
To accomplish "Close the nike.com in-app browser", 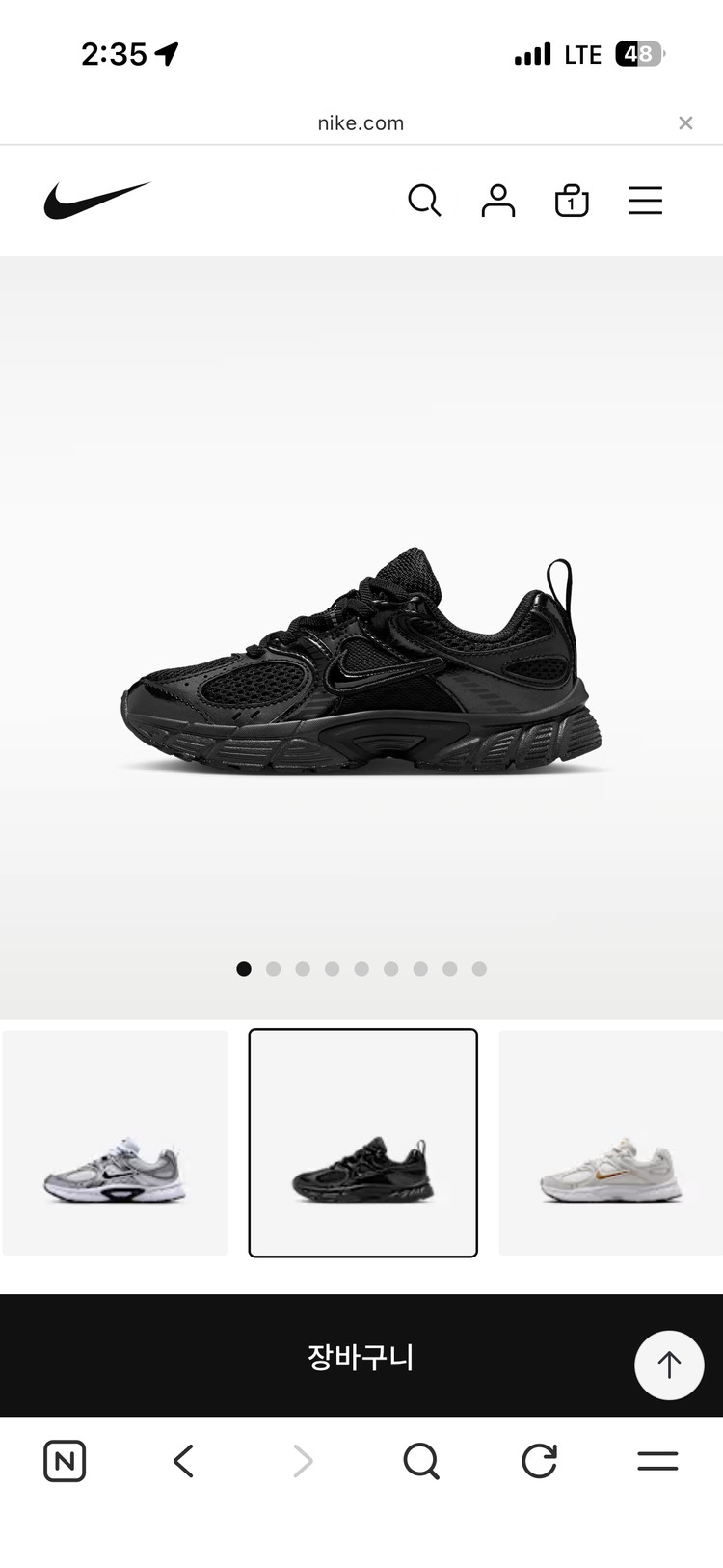I will click(x=685, y=122).
